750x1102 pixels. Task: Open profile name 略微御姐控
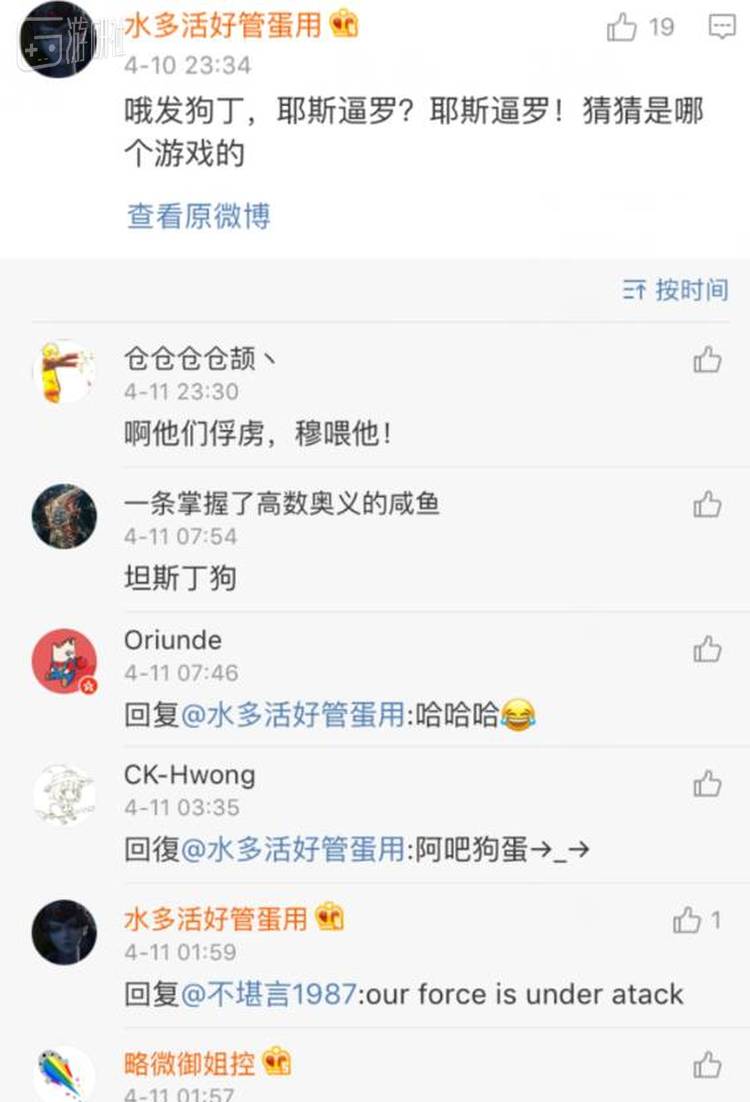[x=190, y=1062]
